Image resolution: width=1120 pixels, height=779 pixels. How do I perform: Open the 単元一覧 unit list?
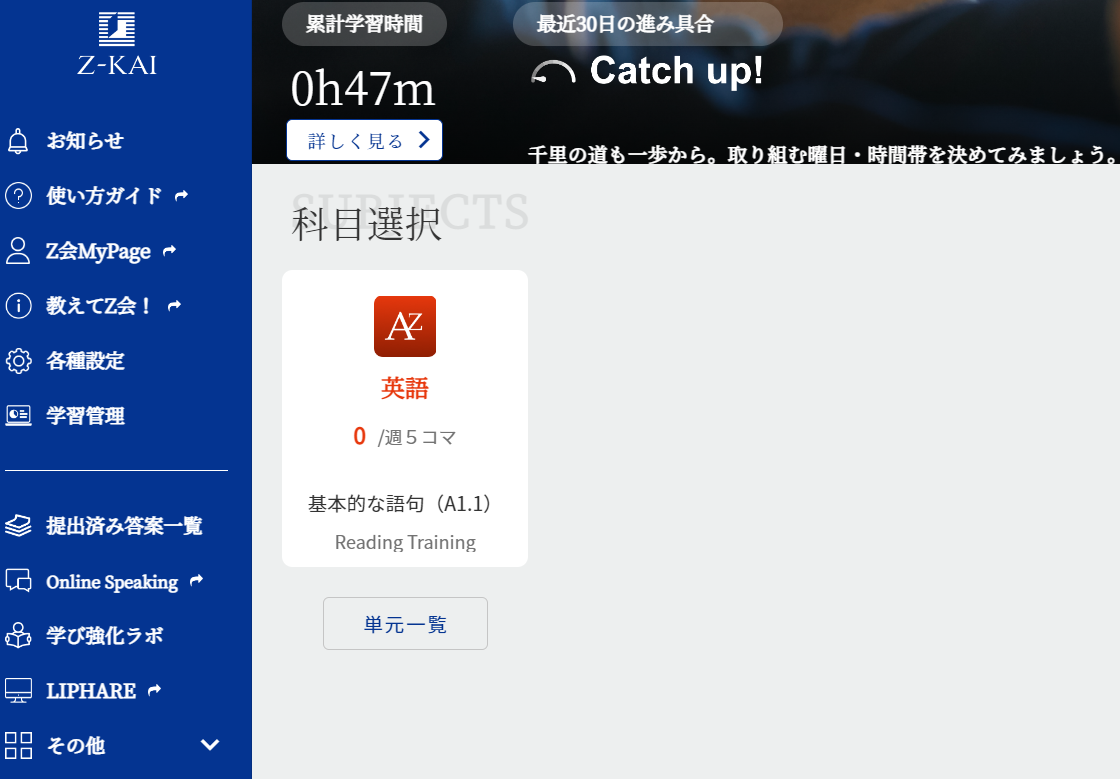(405, 624)
